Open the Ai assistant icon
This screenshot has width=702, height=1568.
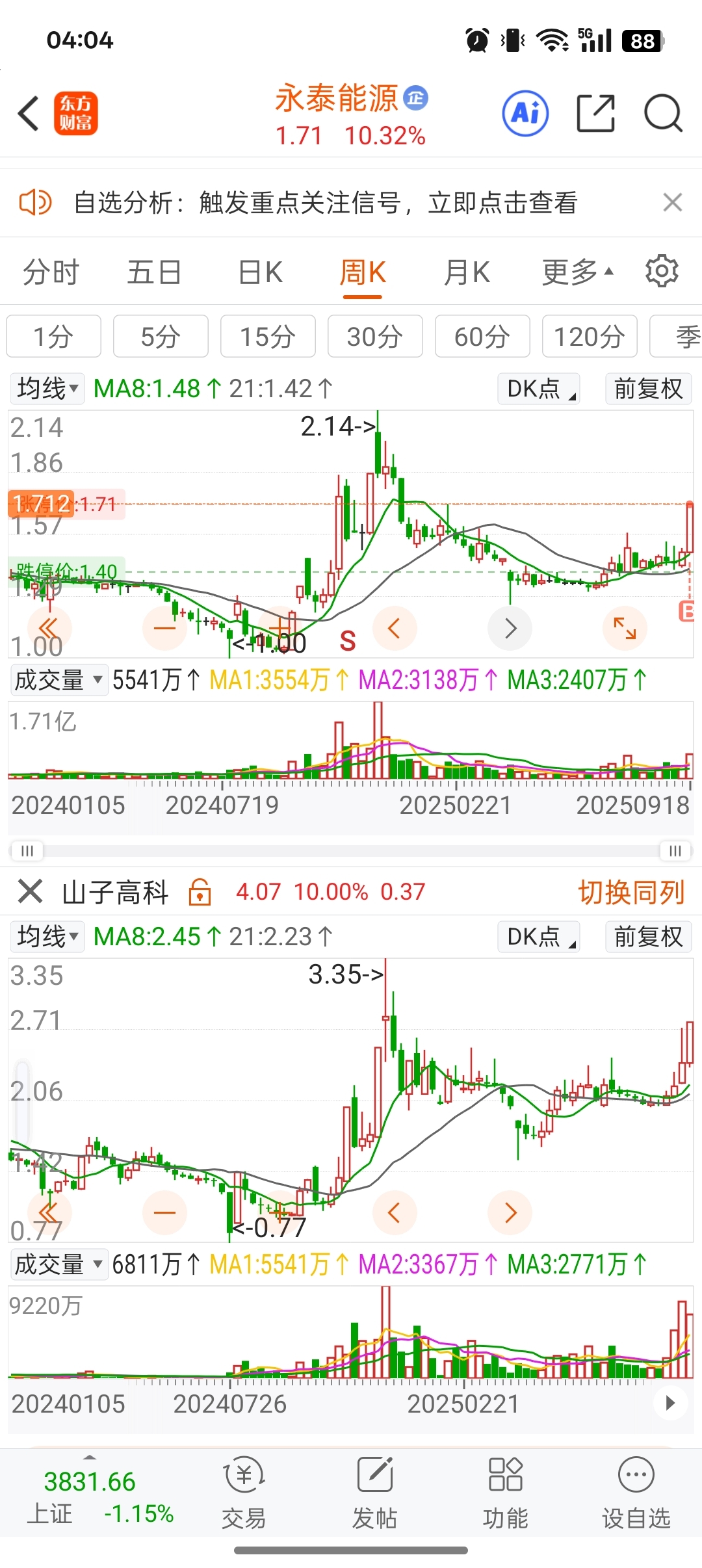pos(525,113)
